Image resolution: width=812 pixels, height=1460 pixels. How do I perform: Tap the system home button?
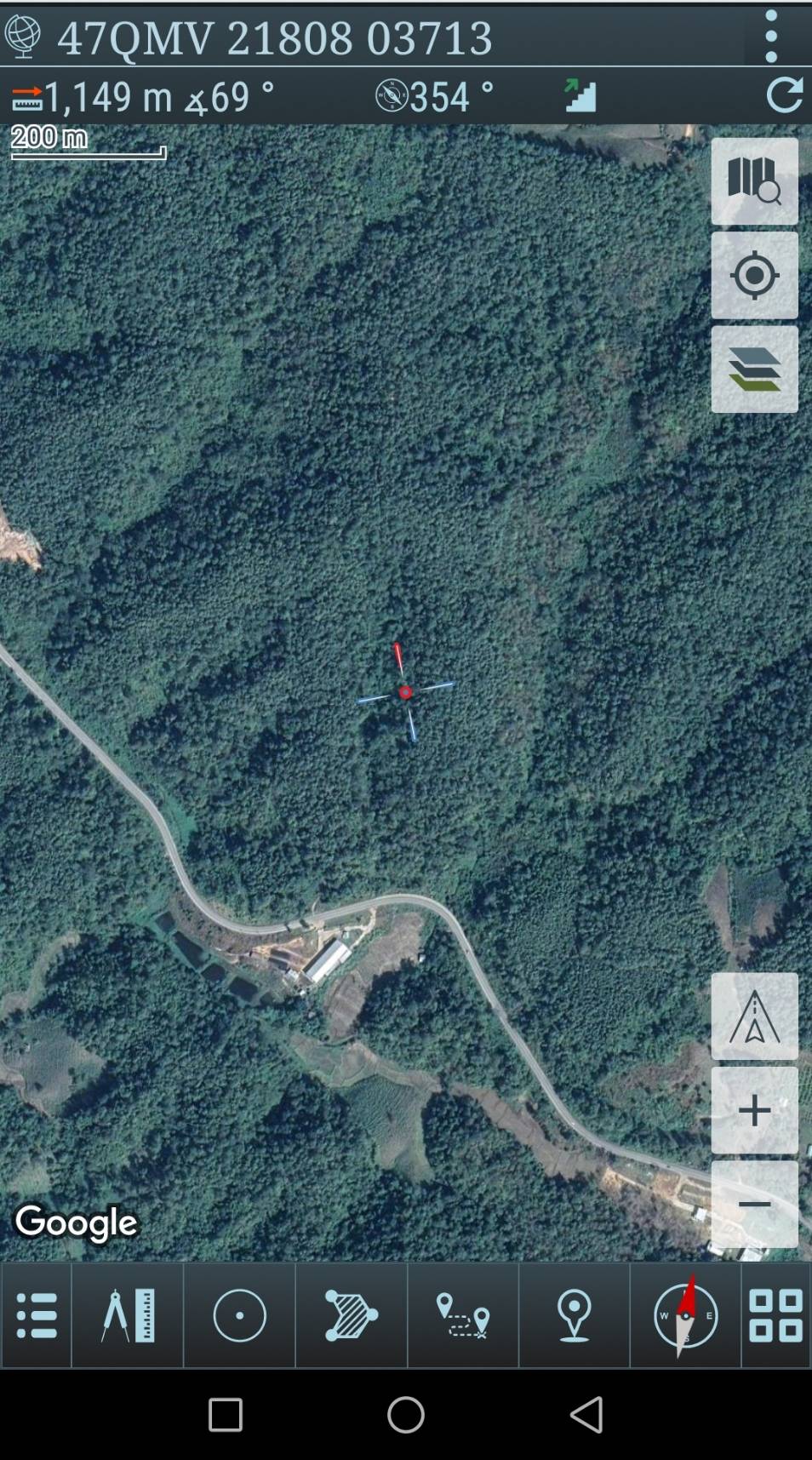pyautogui.click(x=406, y=1415)
